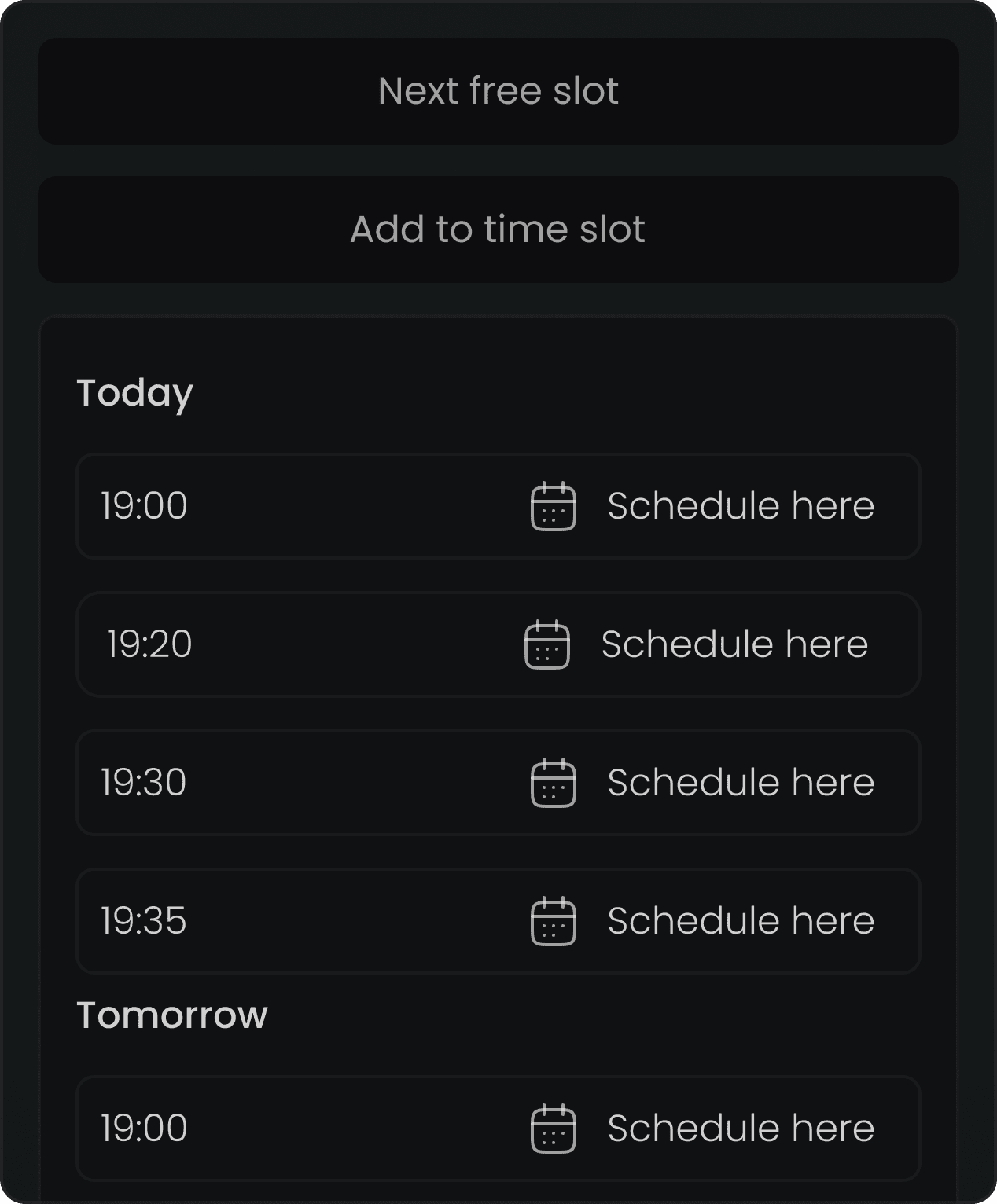Select the Today section header
The image size is (997, 1204).
[135, 393]
